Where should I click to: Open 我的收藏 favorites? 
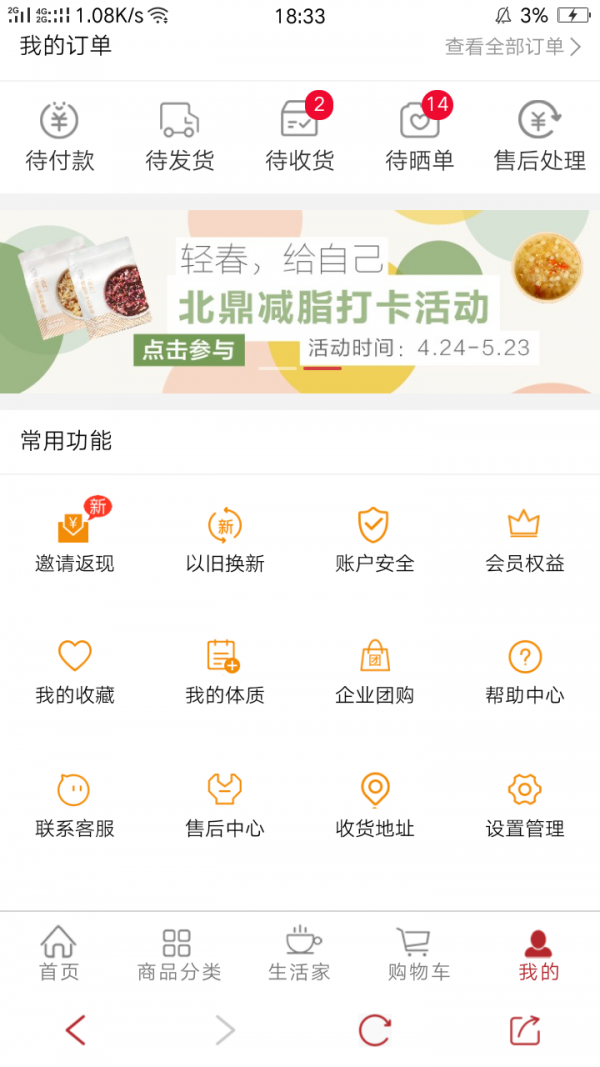point(75,671)
